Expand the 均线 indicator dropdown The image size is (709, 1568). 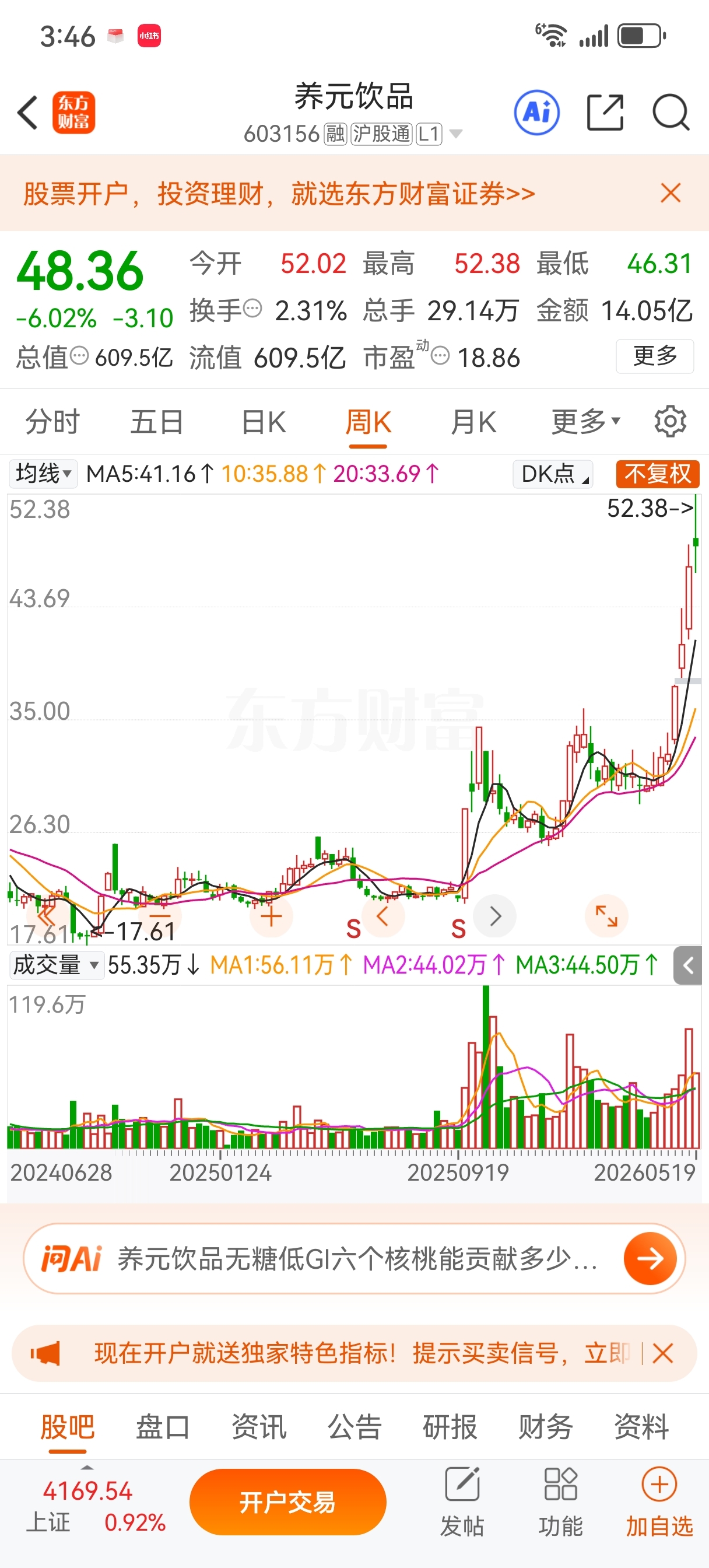[43, 474]
